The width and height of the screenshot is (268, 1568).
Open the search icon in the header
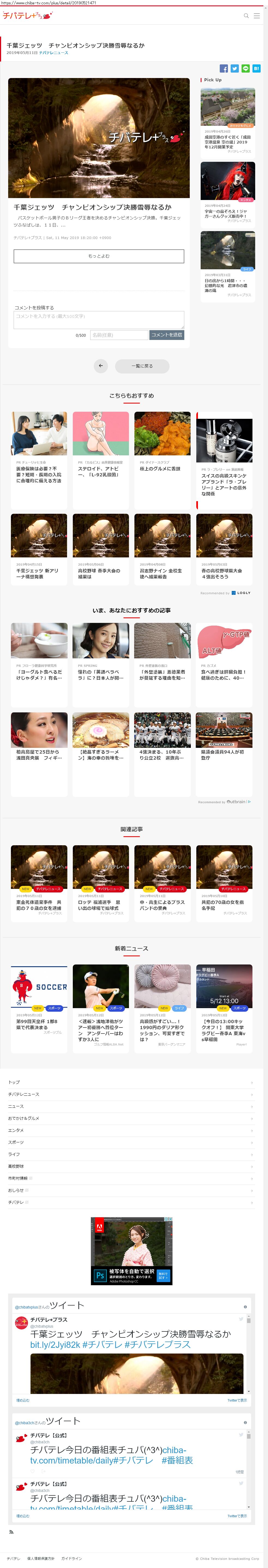[x=246, y=16]
